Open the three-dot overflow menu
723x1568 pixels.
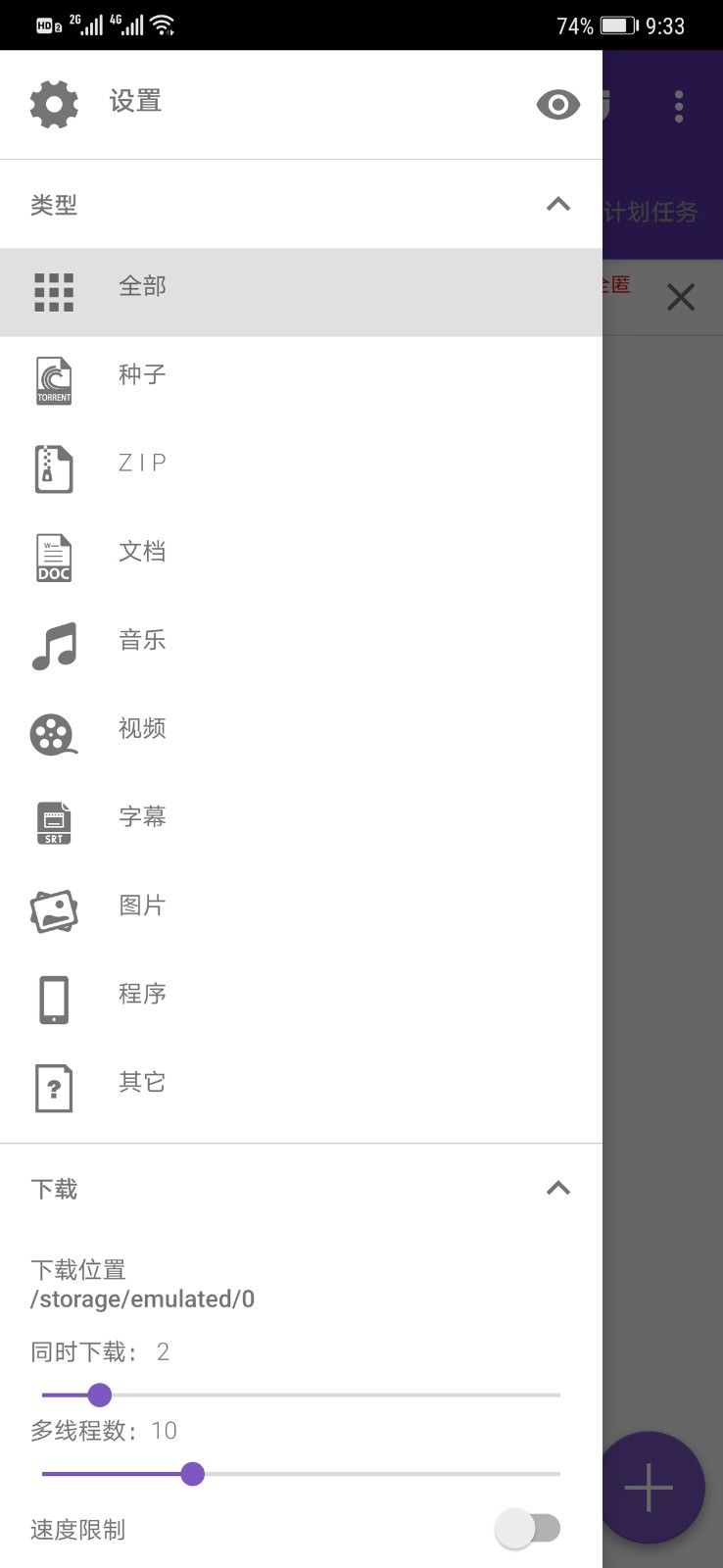click(679, 106)
